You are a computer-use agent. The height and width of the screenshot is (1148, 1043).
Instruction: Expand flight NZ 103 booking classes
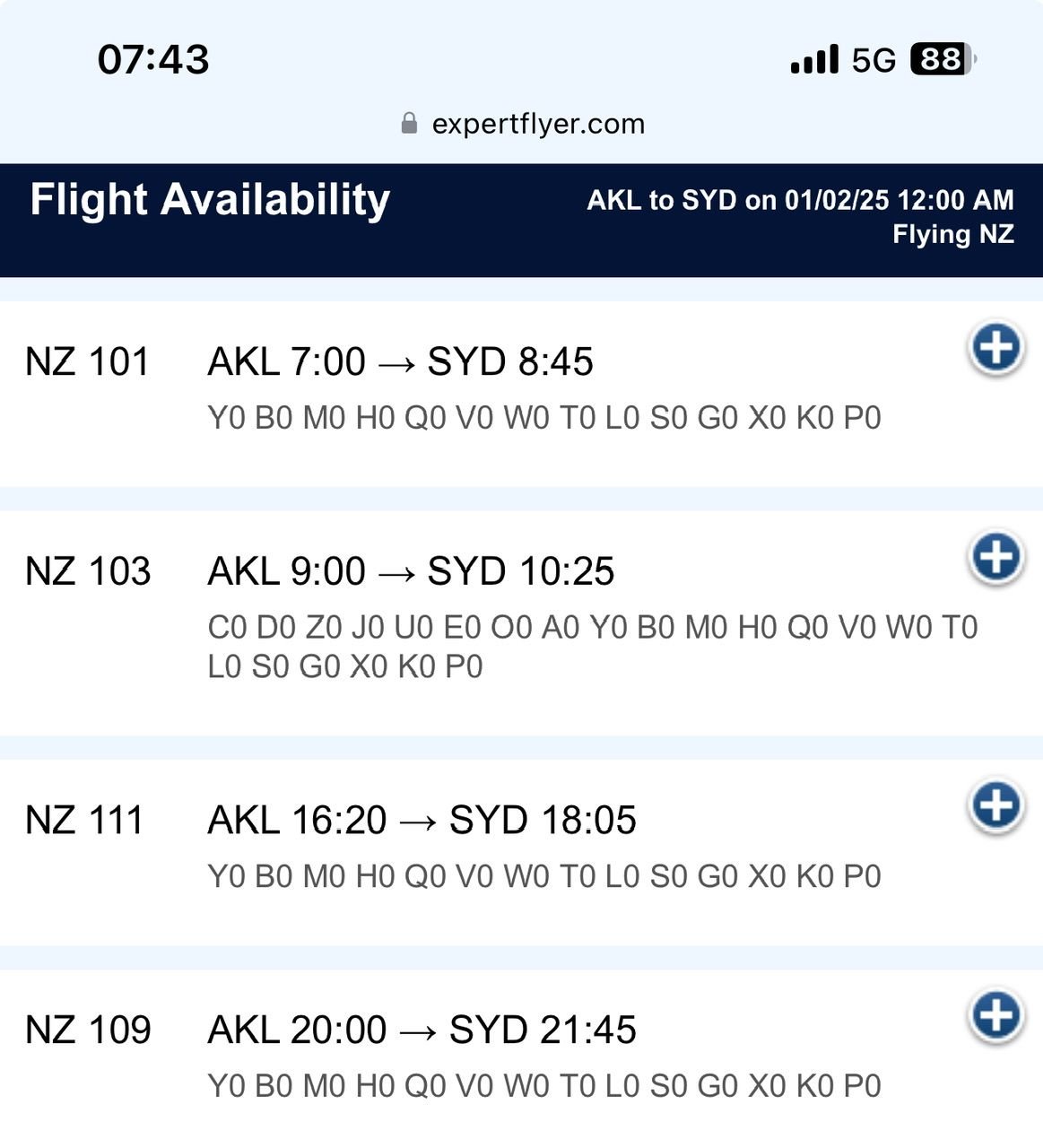(x=995, y=557)
